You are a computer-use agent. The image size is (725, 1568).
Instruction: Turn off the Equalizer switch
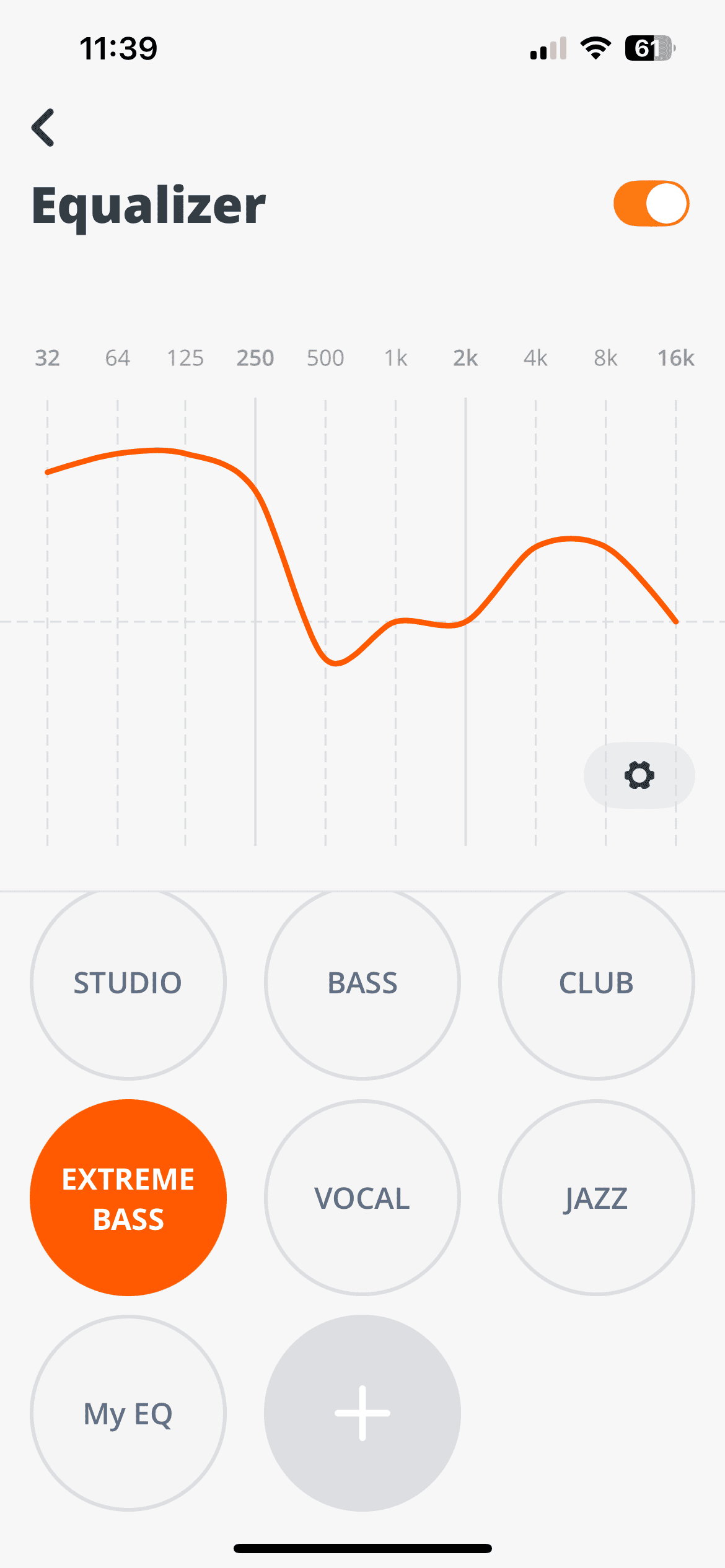(651, 204)
